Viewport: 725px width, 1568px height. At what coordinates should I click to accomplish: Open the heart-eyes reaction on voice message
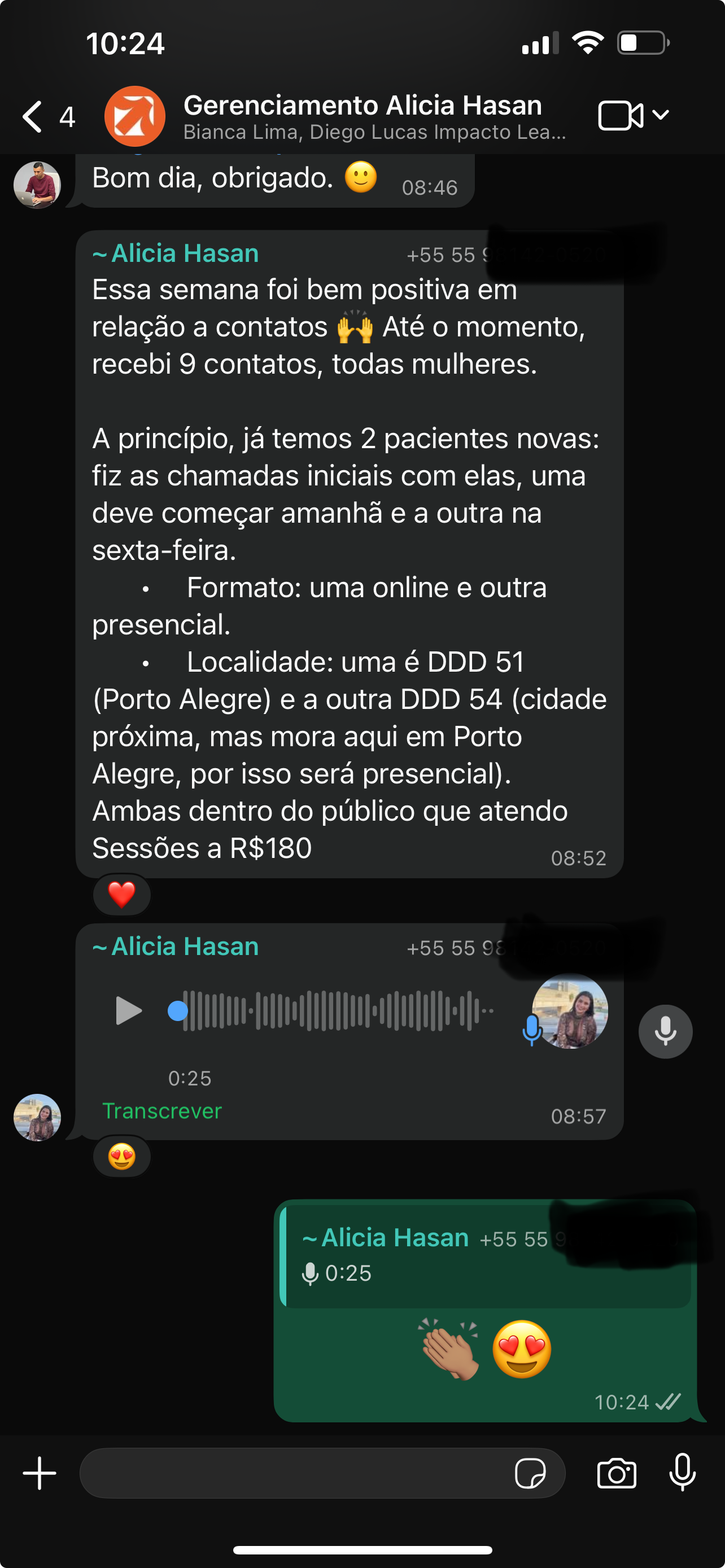click(x=122, y=1157)
